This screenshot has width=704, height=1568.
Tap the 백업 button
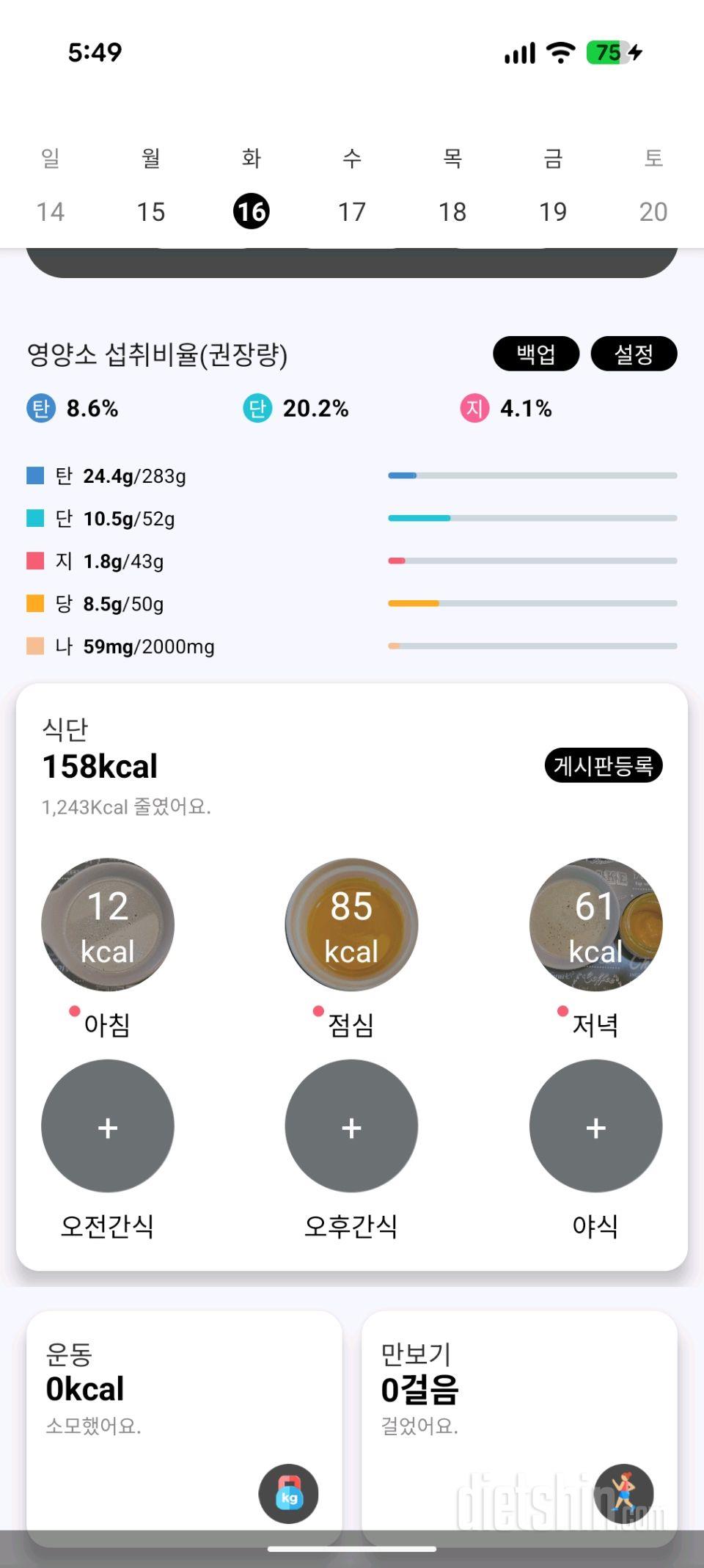click(x=536, y=354)
